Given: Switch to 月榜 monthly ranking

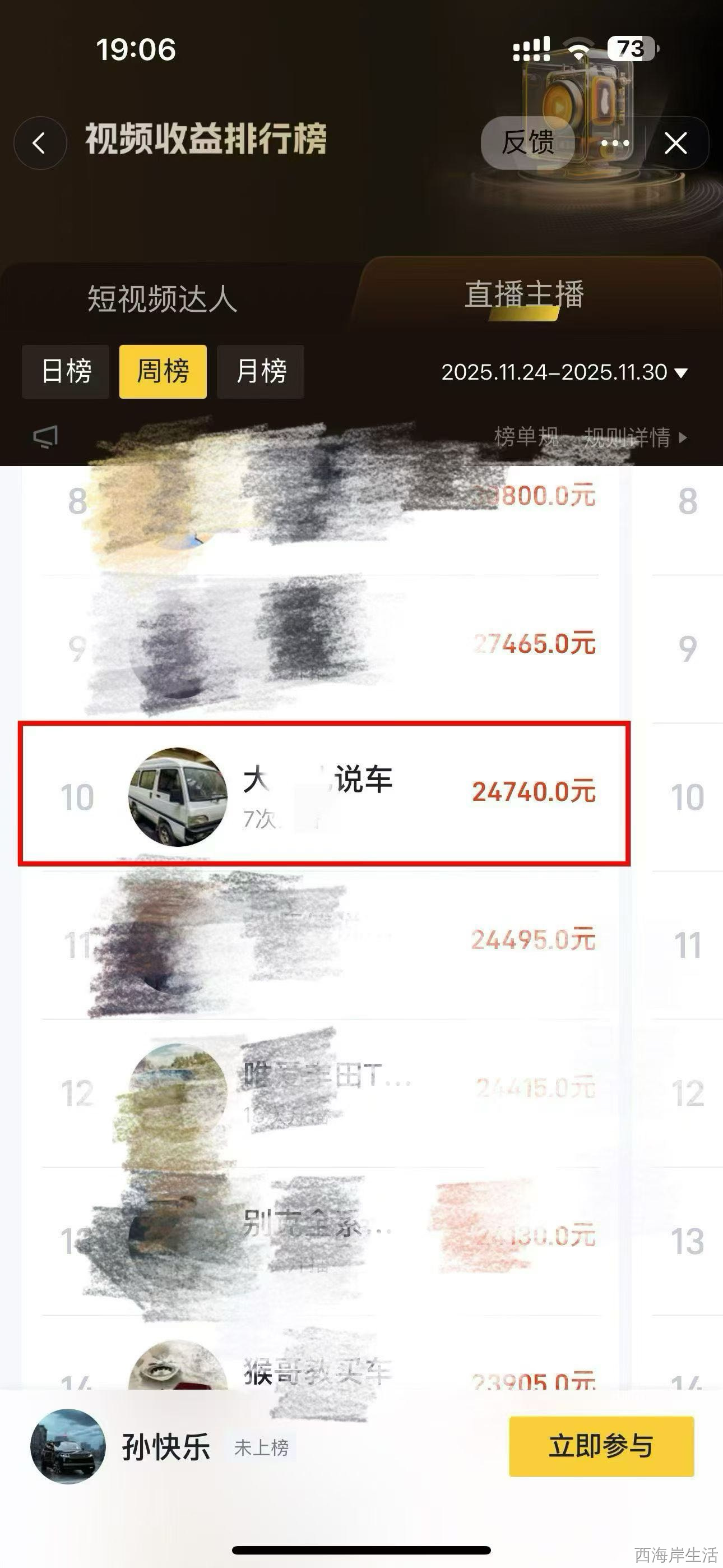Looking at the screenshot, I should pos(261,371).
